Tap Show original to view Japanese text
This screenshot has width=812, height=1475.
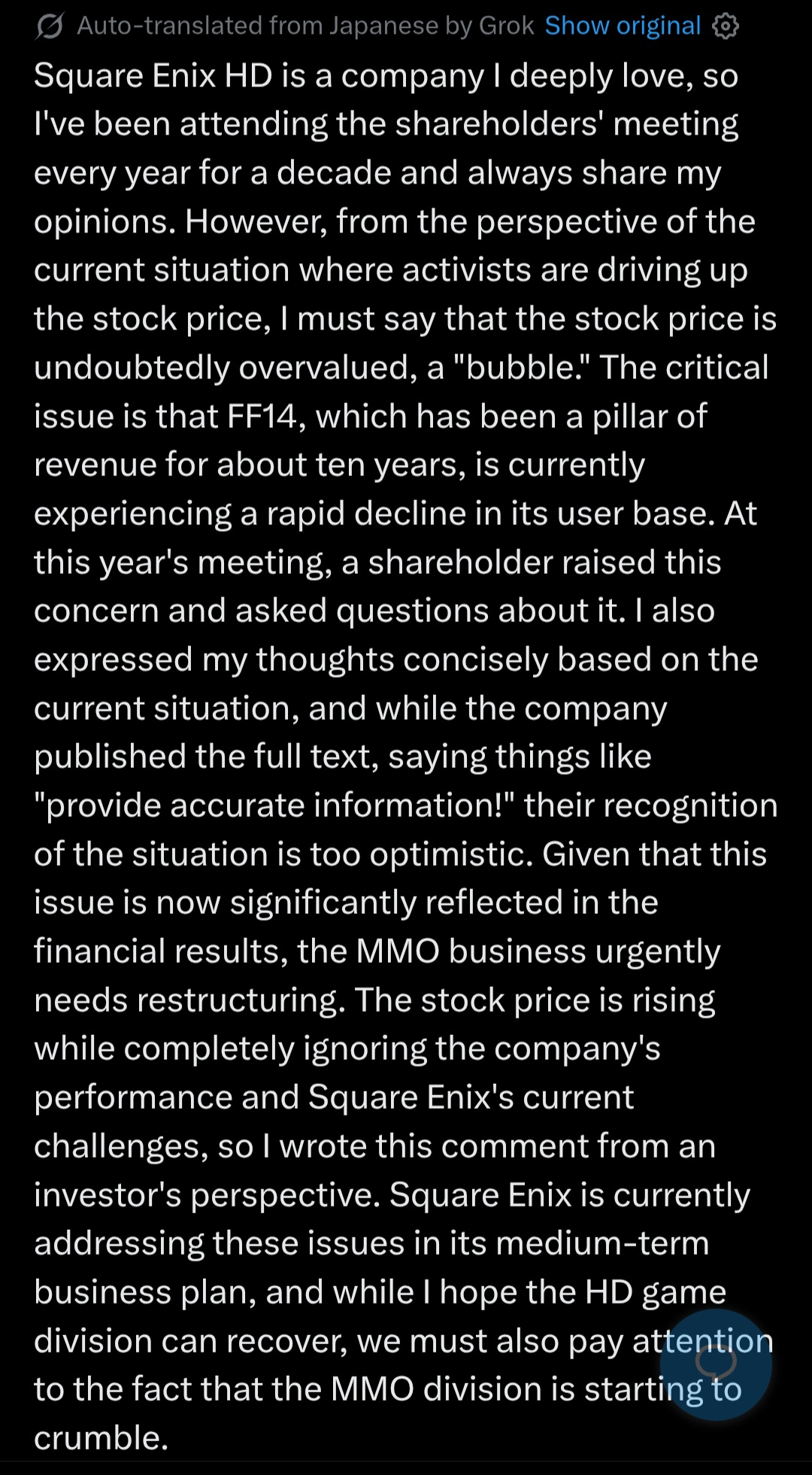(x=623, y=26)
